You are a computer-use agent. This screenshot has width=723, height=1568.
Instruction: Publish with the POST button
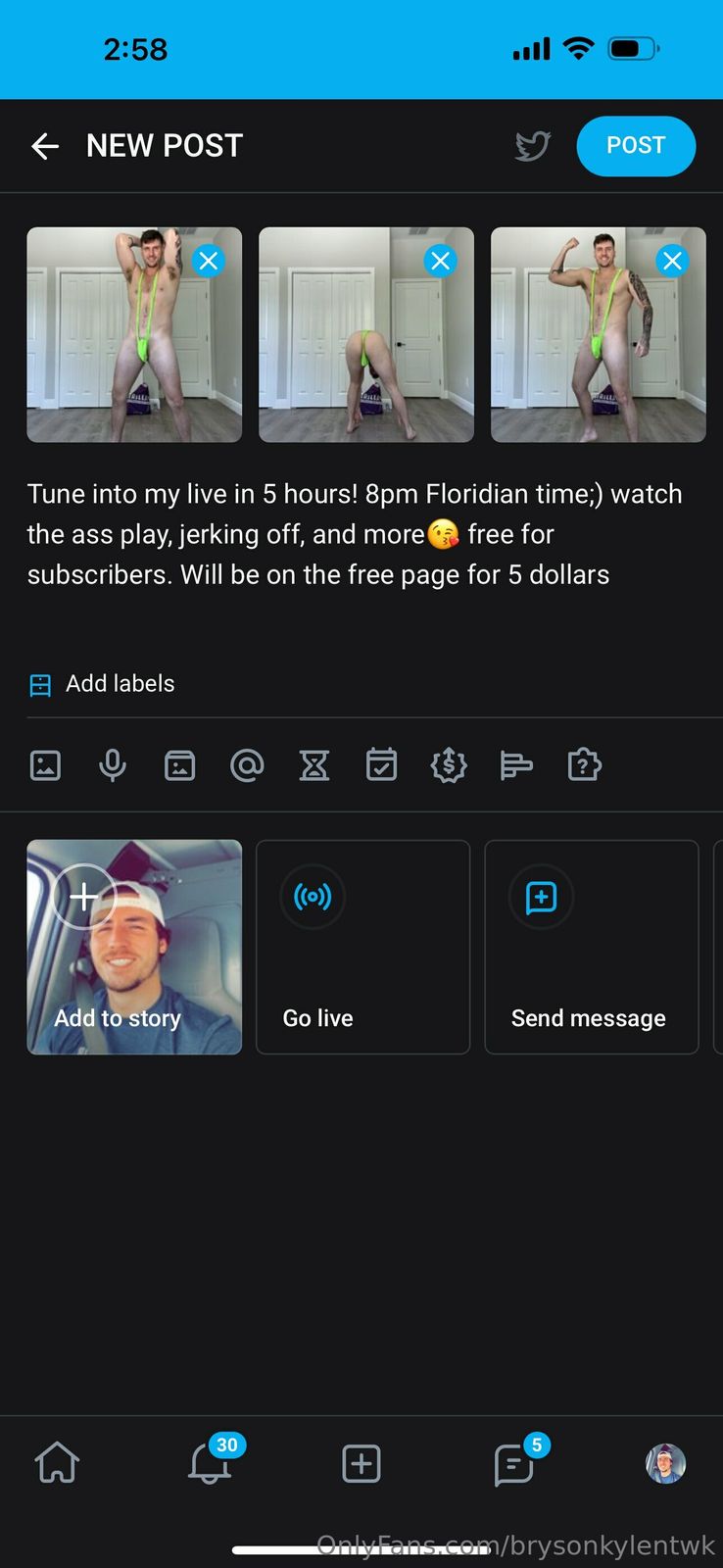pyautogui.click(x=636, y=146)
